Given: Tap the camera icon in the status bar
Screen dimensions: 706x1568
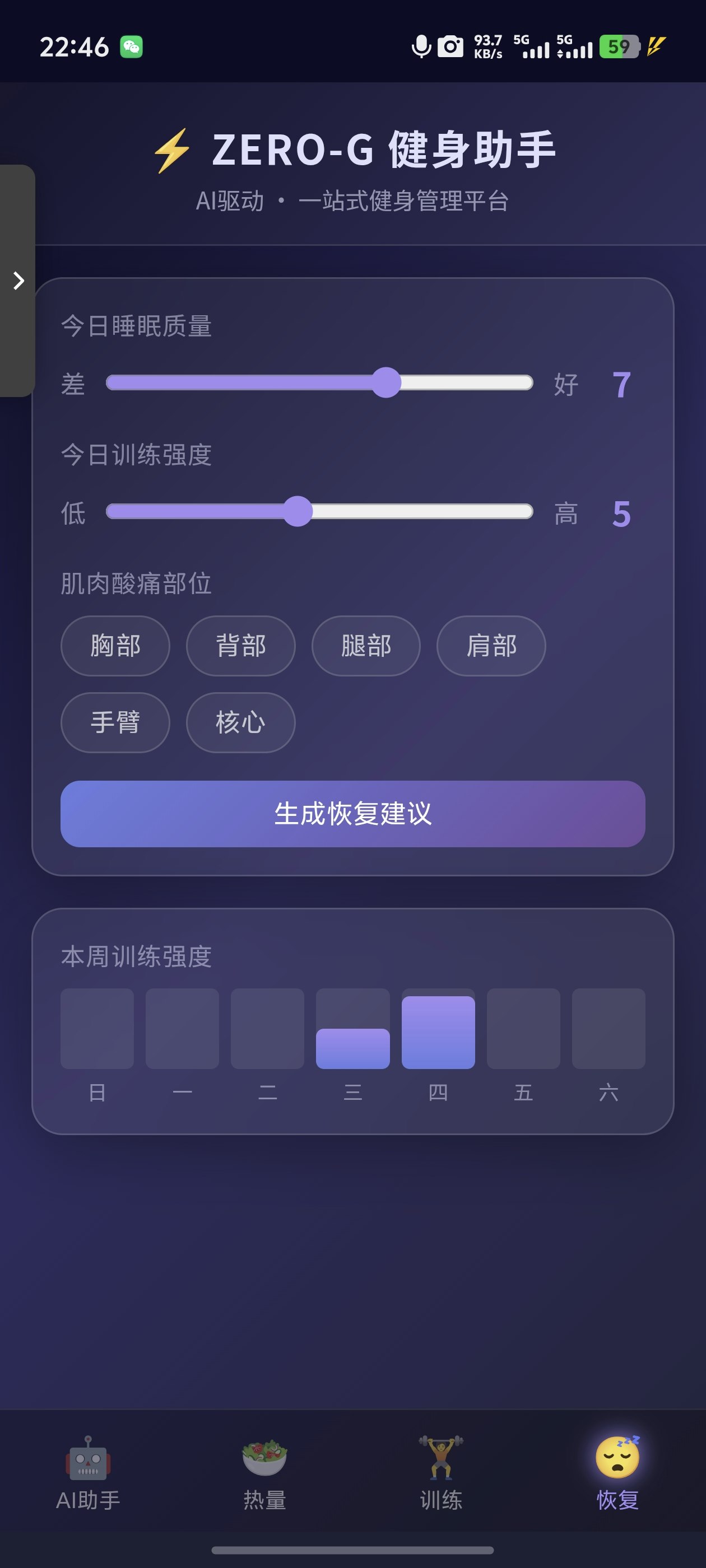Looking at the screenshot, I should click(x=452, y=48).
